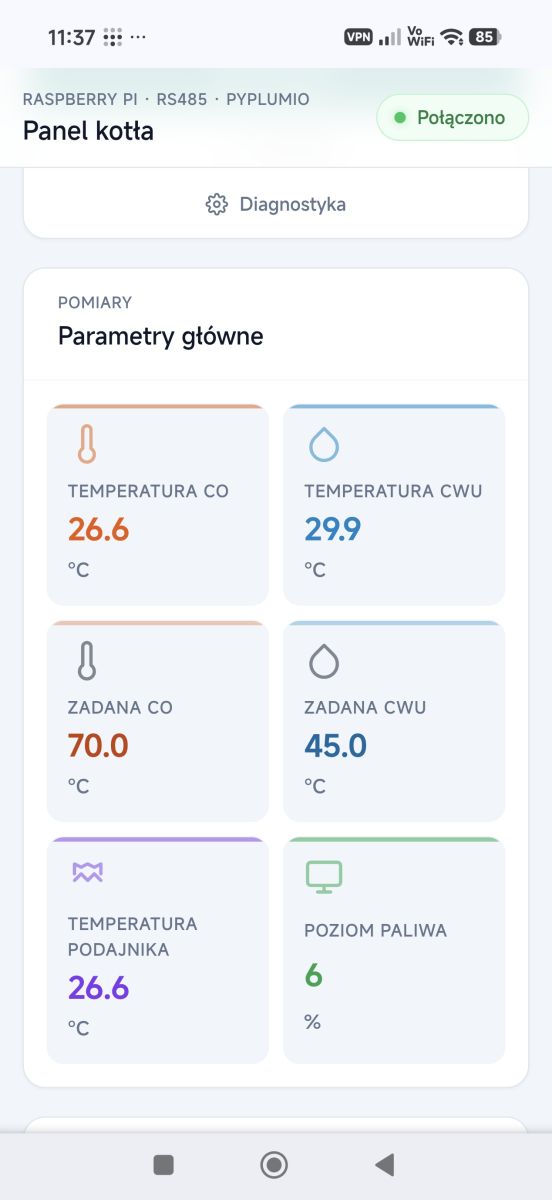Open the Diagnostyka section
This screenshot has width=552, height=1200.
coord(276,204)
